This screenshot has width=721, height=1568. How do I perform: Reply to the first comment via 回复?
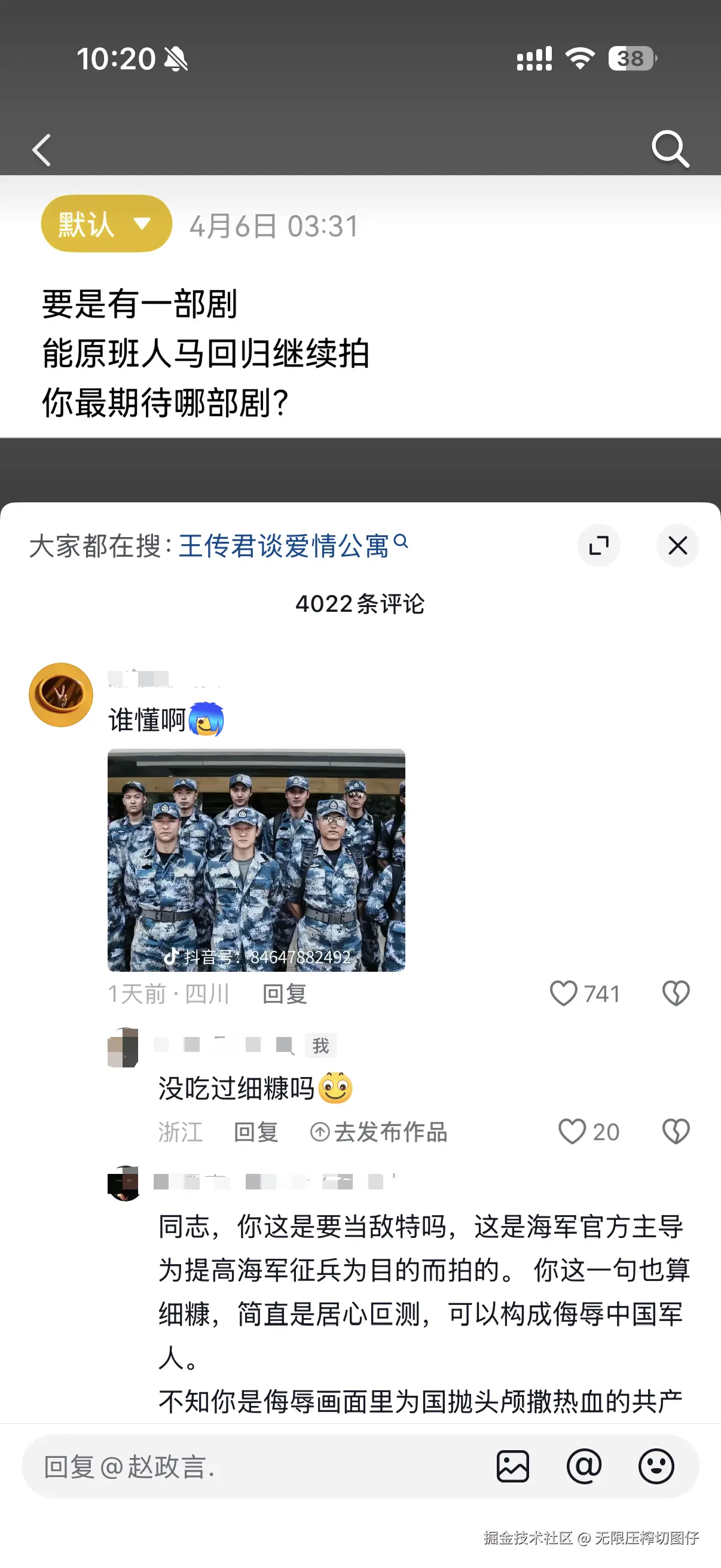[283, 993]
